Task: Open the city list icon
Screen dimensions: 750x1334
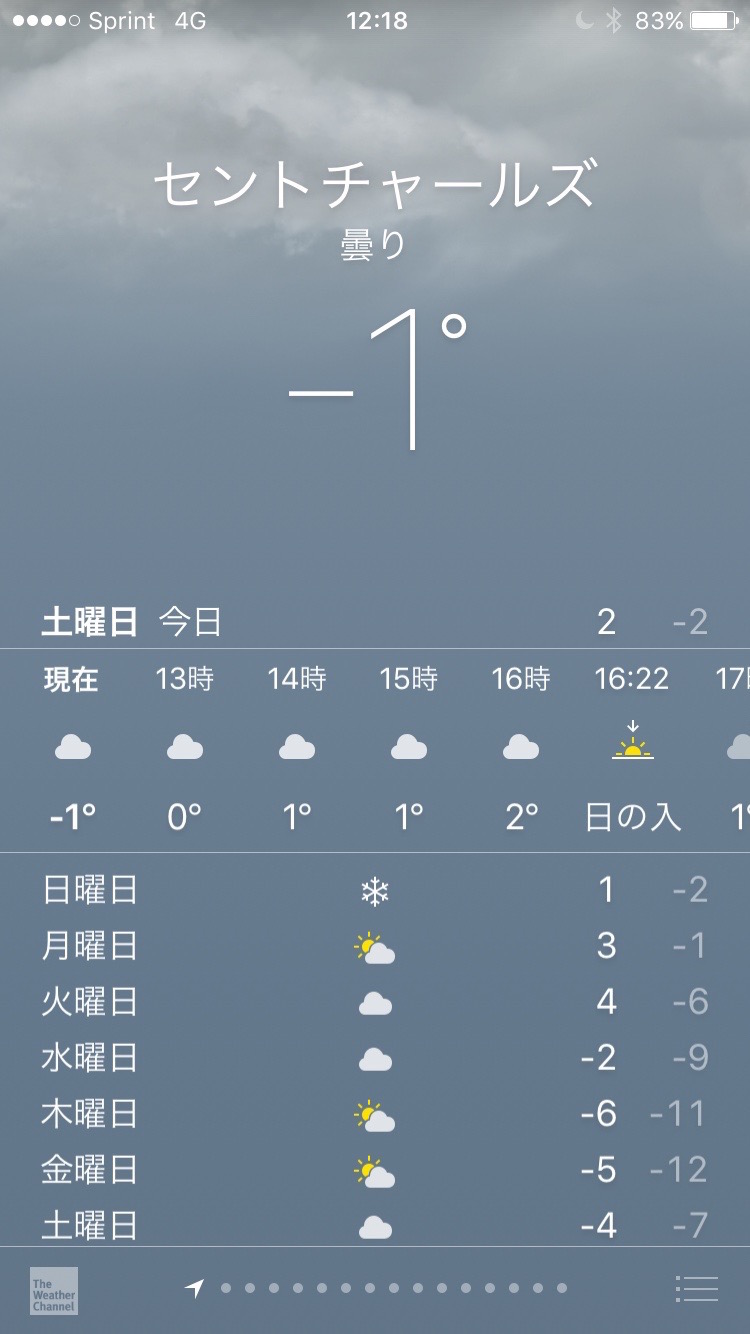Action: coord(696,1289)
